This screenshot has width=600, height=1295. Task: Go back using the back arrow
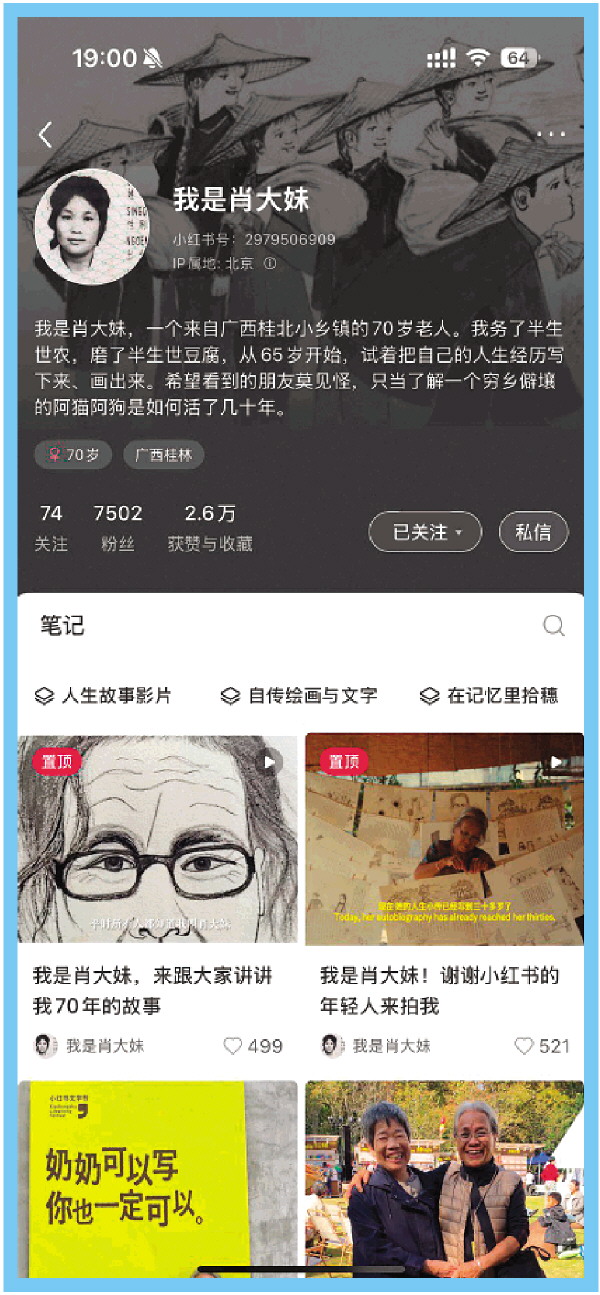pyautogui.click(x=45, y=135)
